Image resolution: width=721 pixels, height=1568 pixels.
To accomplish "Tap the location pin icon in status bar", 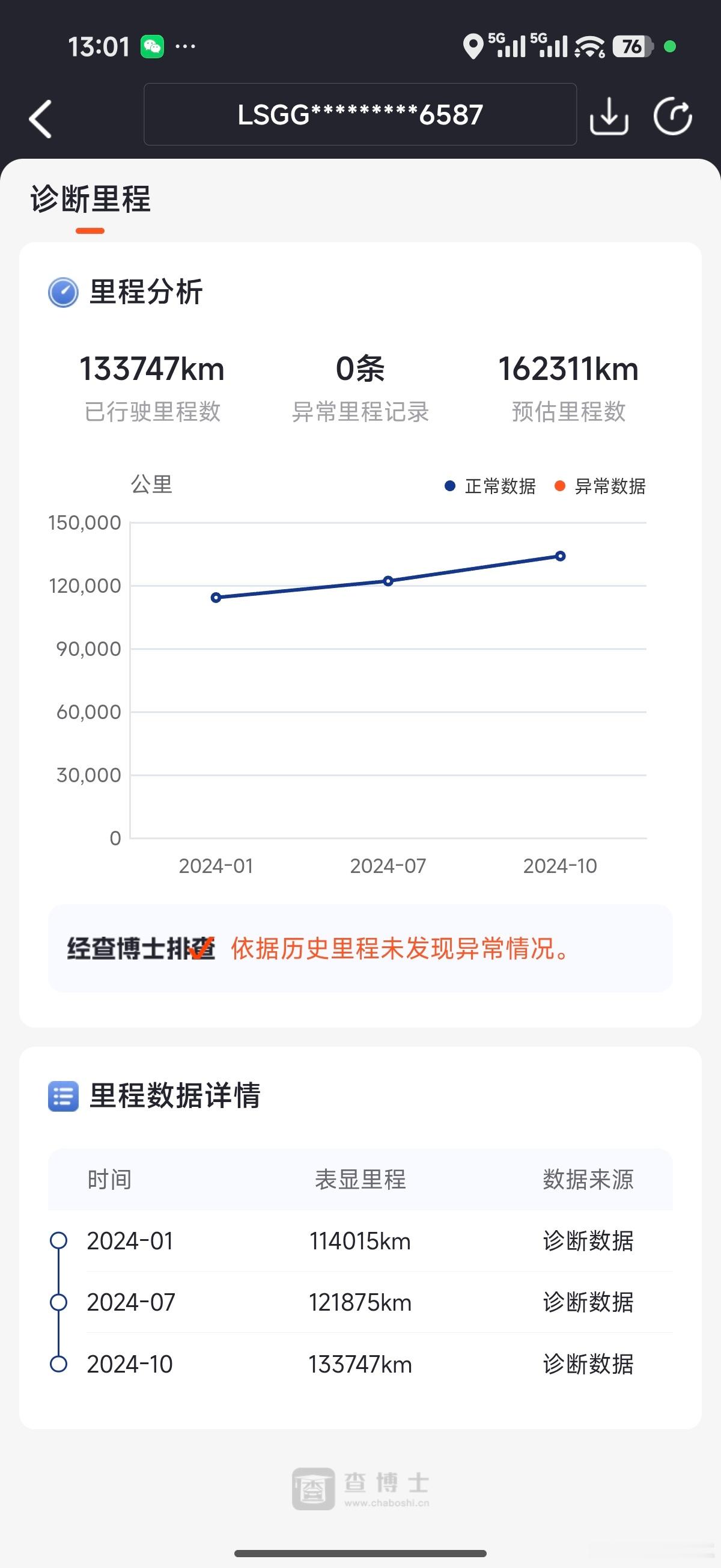I will coord(474,44).
